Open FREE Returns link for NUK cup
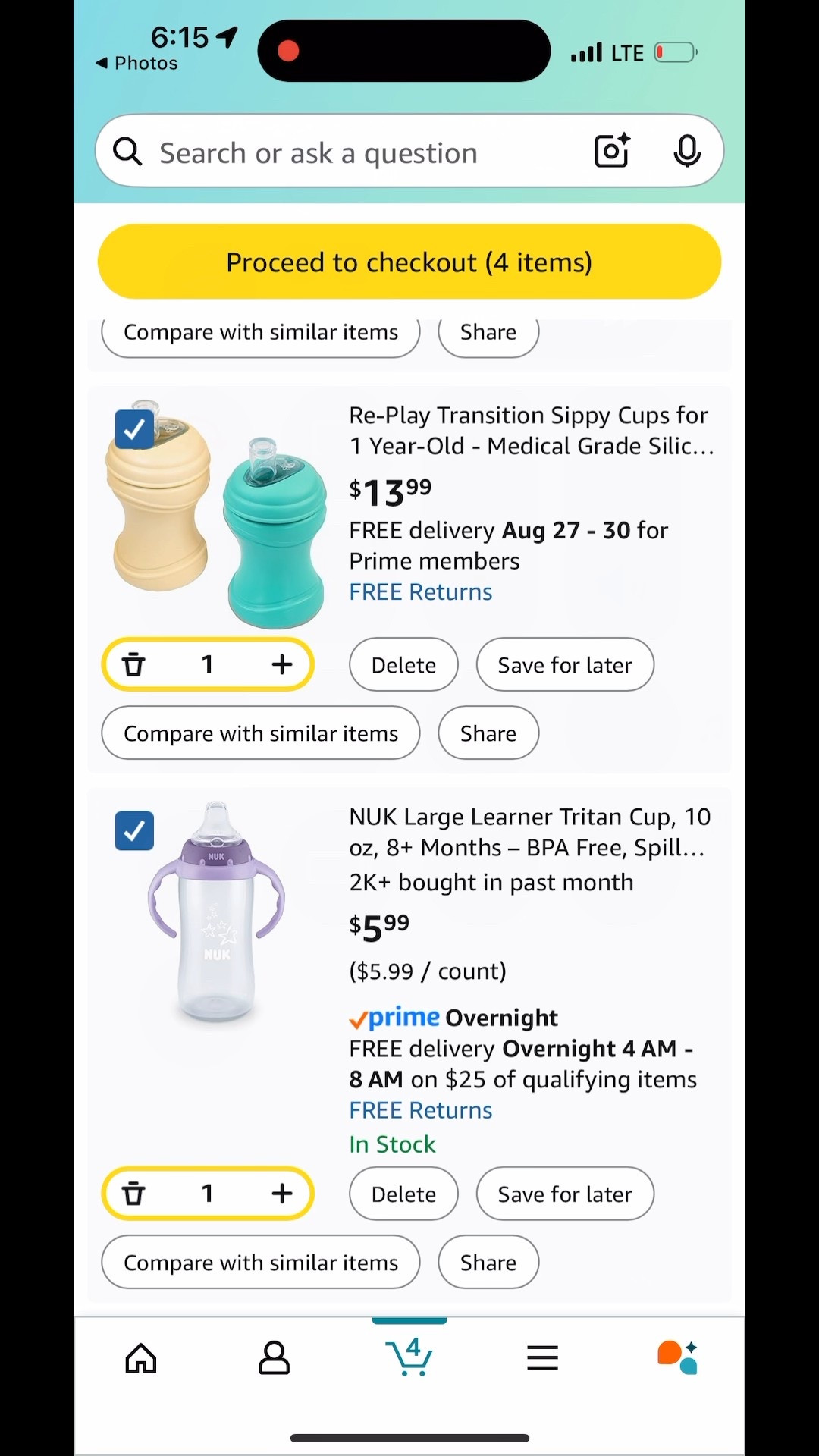819x1456 pixels. pos(420,1109)
